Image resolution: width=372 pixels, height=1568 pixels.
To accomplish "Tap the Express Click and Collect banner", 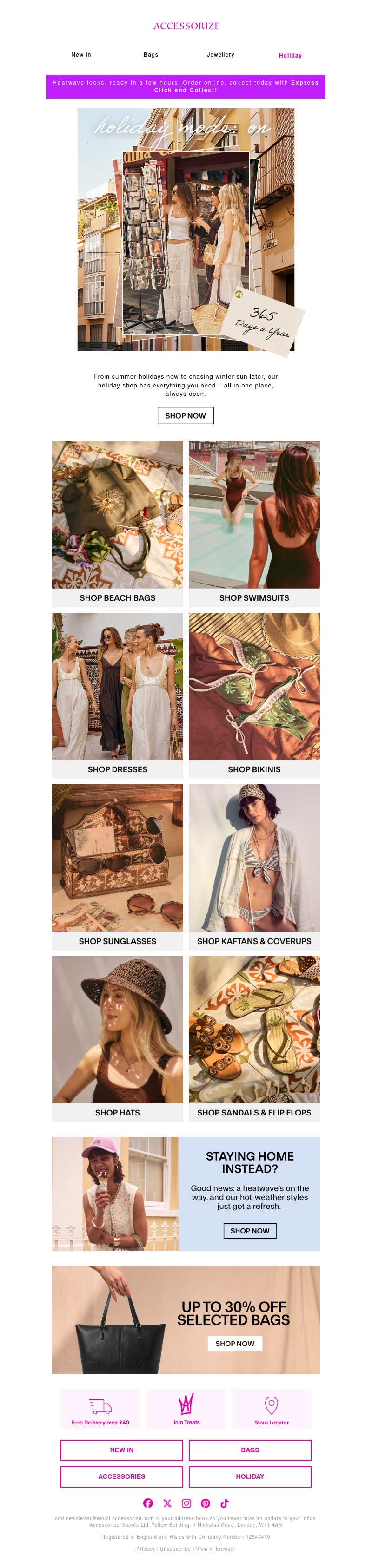I will coord(186,86).
